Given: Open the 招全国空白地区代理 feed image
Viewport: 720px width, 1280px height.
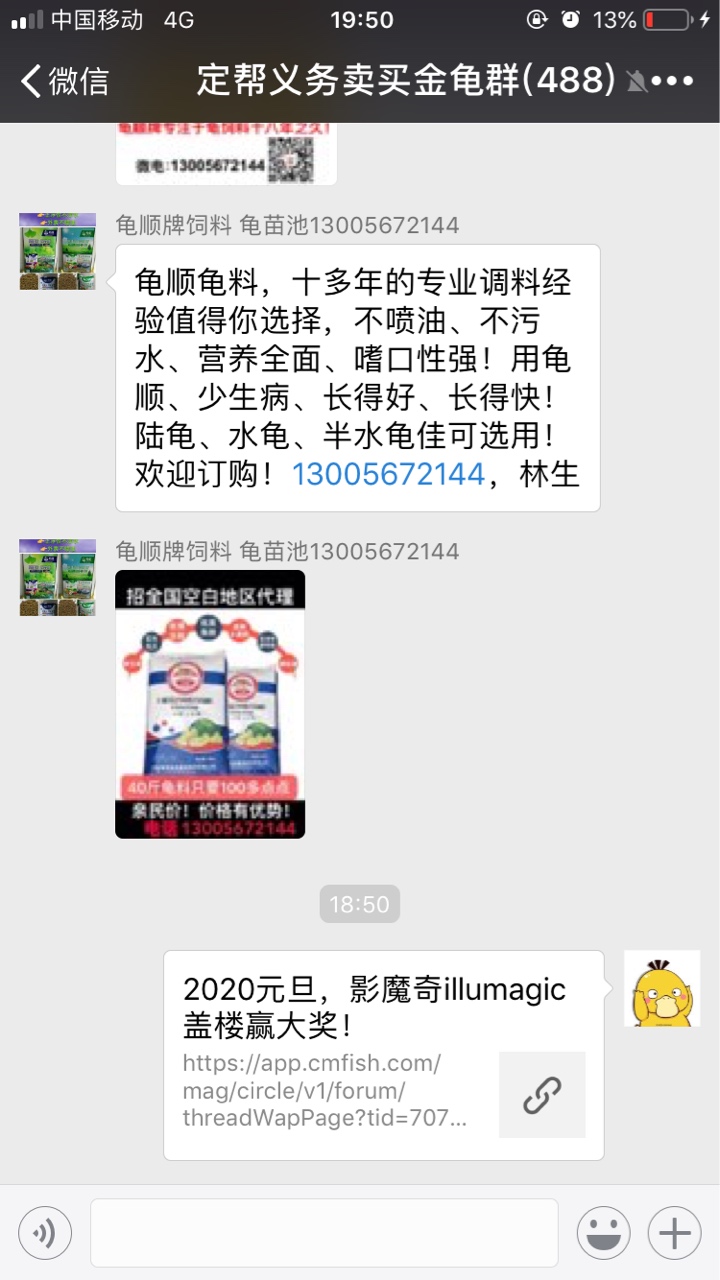Looking at the screenshot, I should point(210,704).
